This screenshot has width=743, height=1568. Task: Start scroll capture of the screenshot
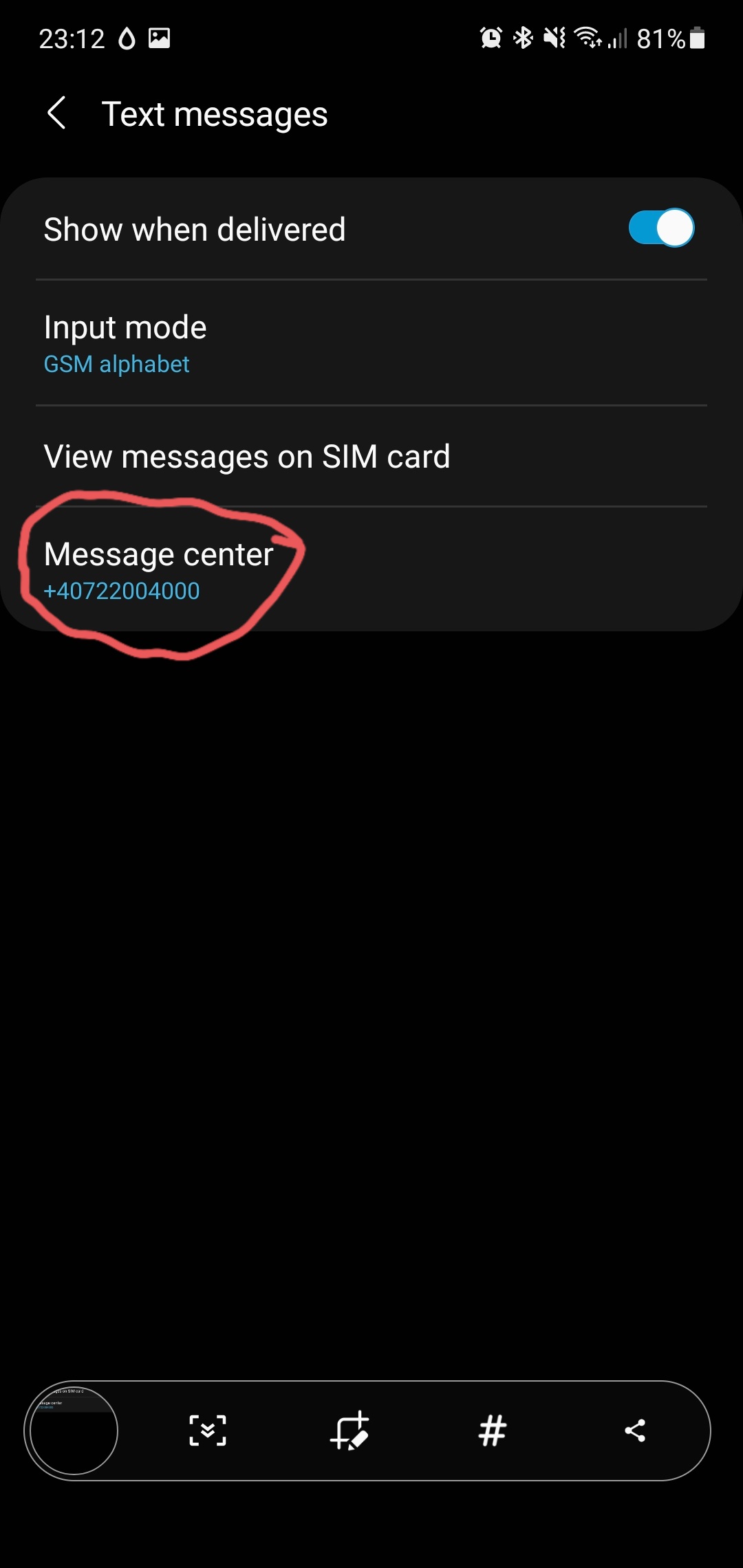[x=208, y=1430]
